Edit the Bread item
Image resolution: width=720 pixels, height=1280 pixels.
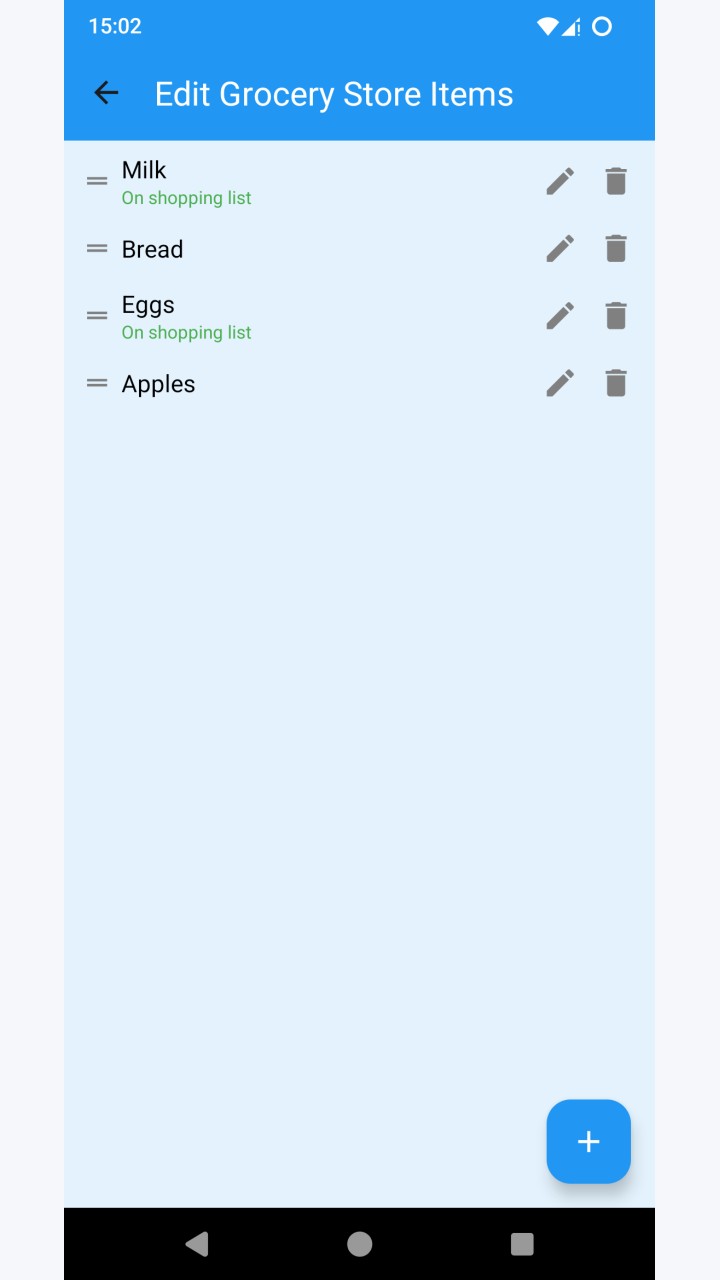coord(560,248)
